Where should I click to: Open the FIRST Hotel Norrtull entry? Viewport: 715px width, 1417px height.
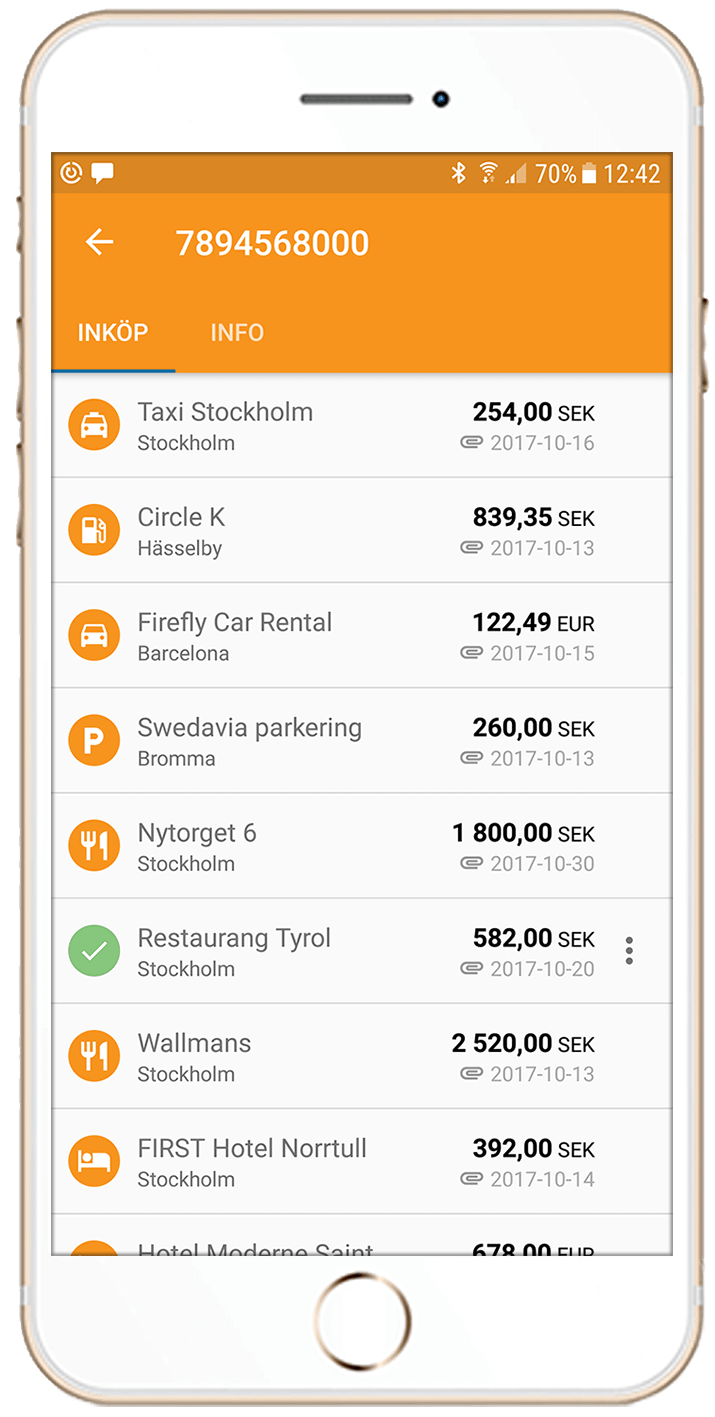point(362,1160)
